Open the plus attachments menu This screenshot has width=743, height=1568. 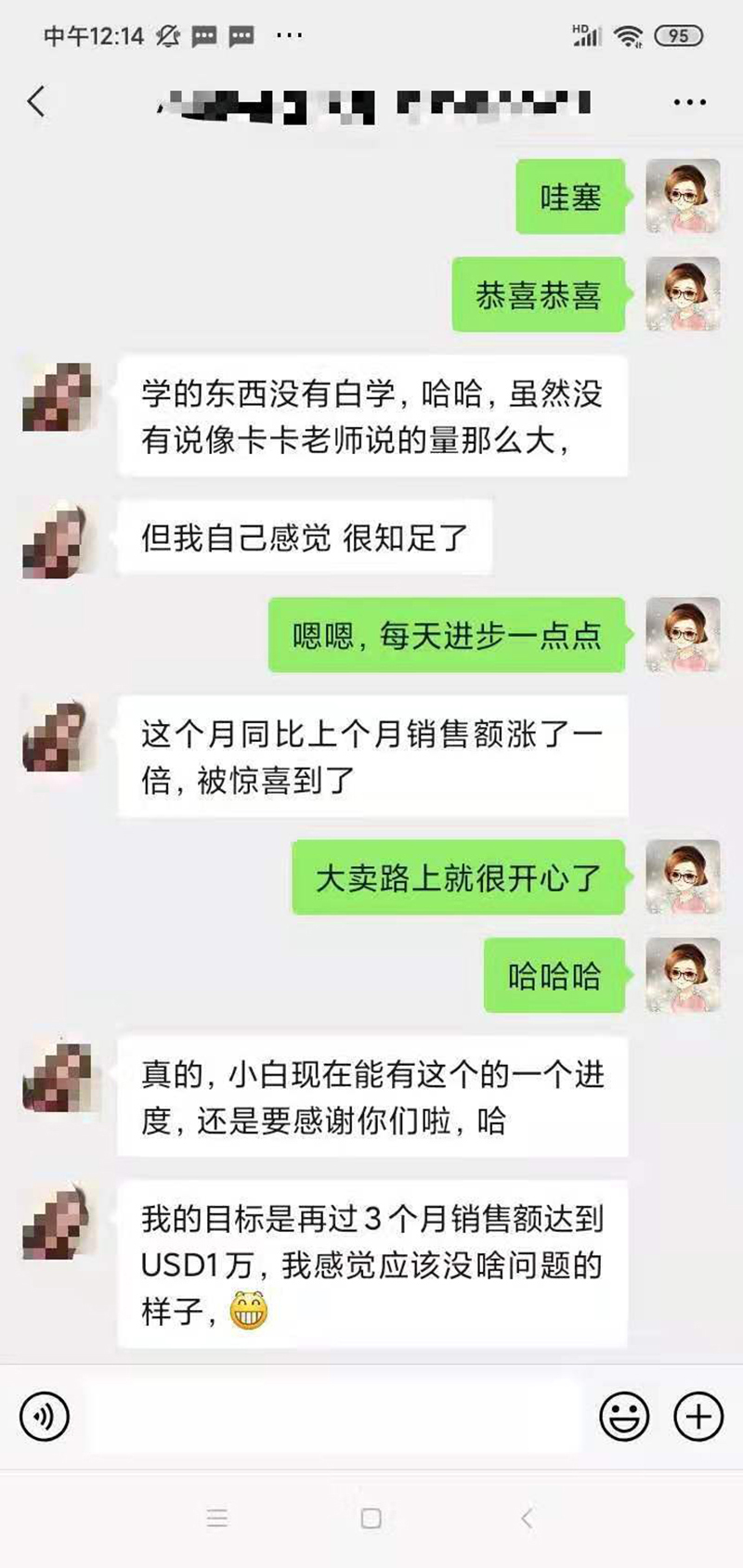697,1417
